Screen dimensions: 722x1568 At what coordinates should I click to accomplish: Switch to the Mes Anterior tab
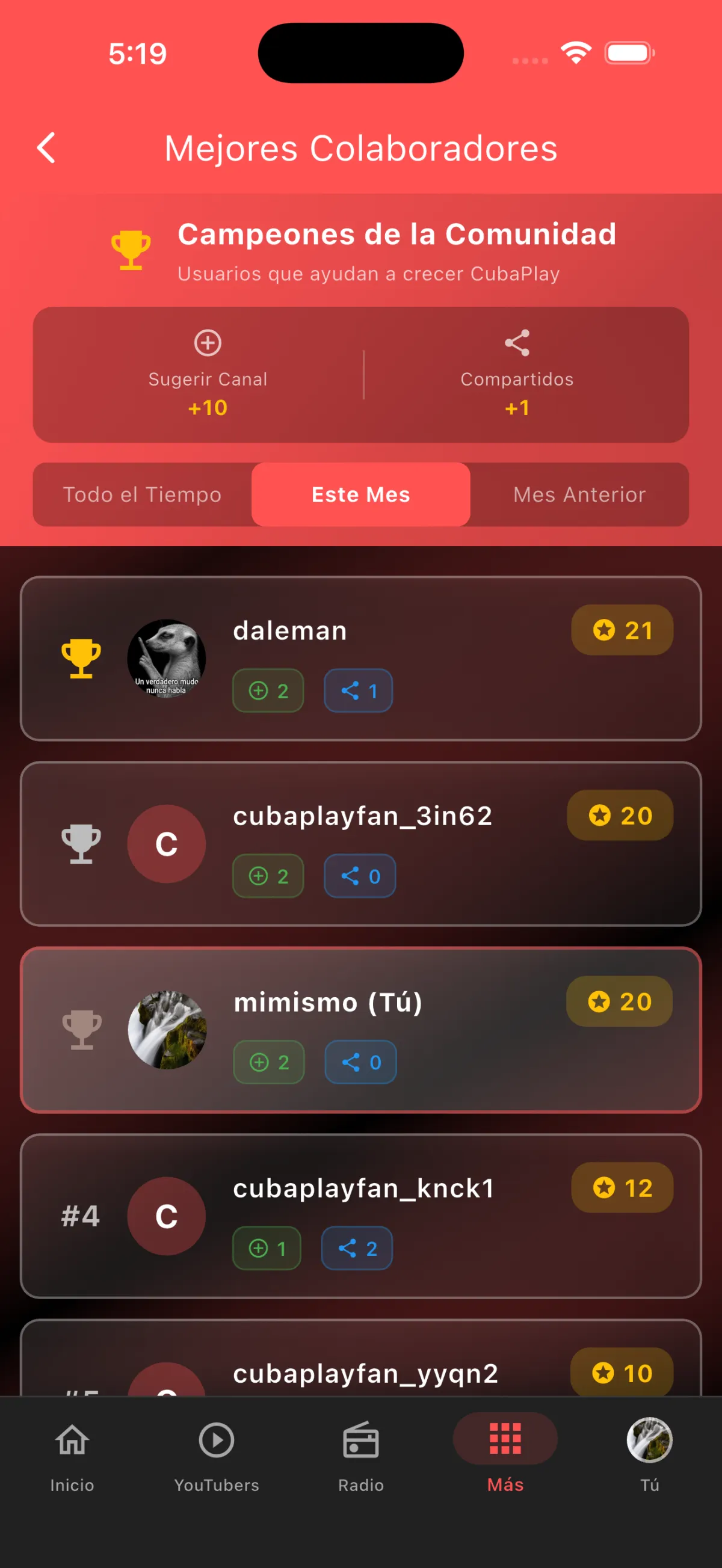pyautogui.click(x=579, y=494)
